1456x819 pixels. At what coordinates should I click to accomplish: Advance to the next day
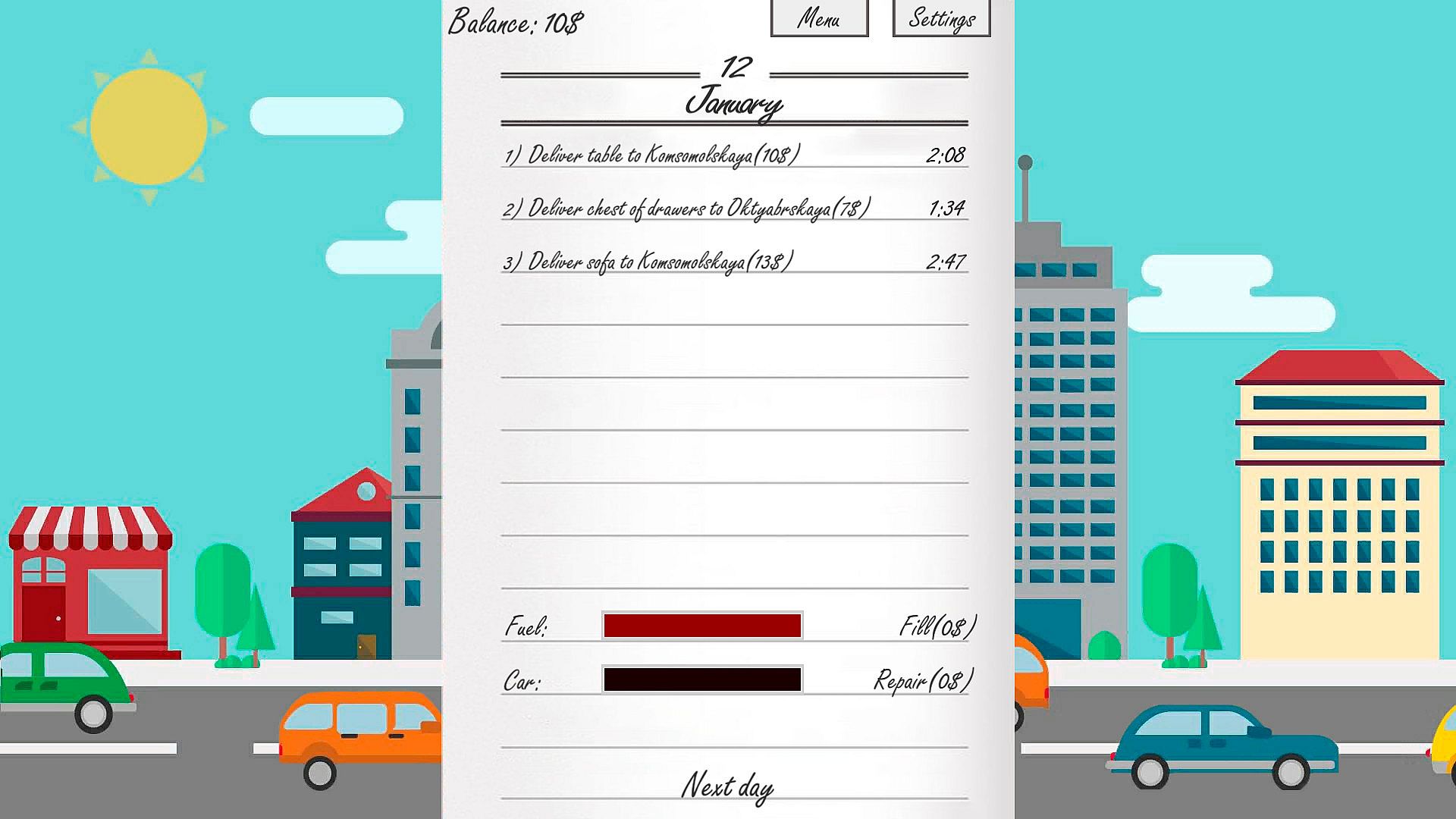click(727, 786)
